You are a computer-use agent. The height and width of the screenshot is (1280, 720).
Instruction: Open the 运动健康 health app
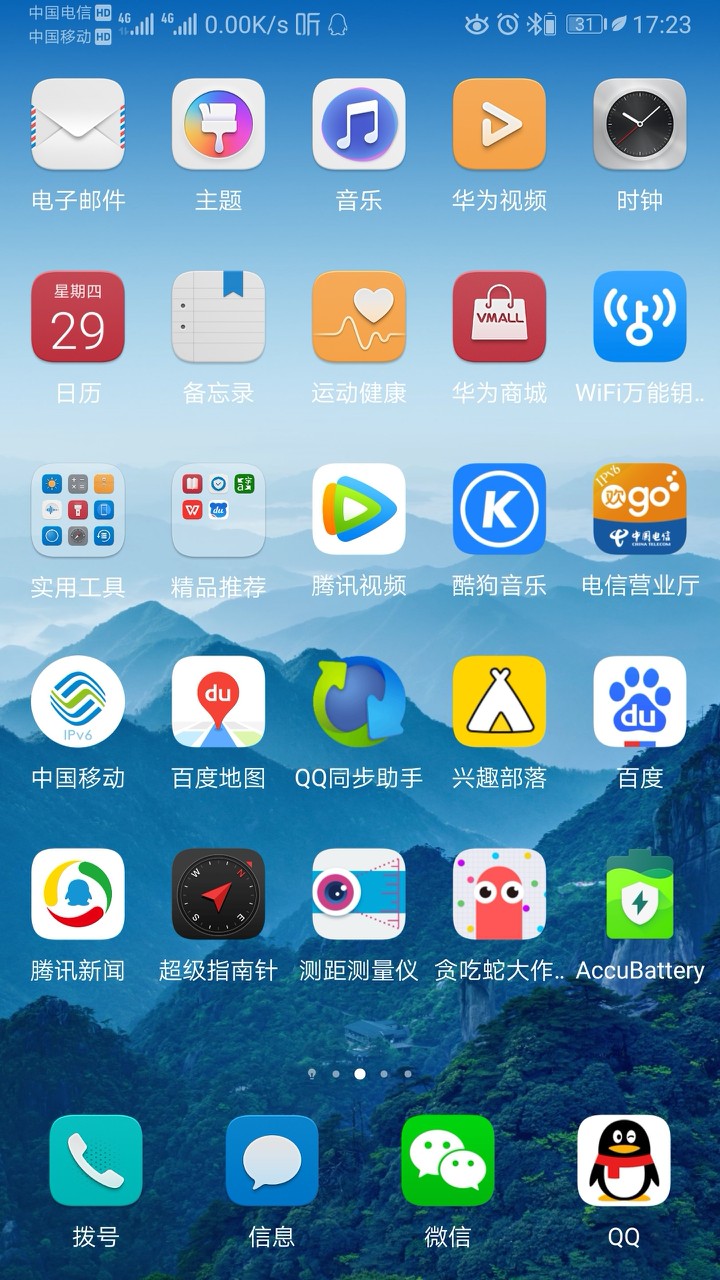359,316
